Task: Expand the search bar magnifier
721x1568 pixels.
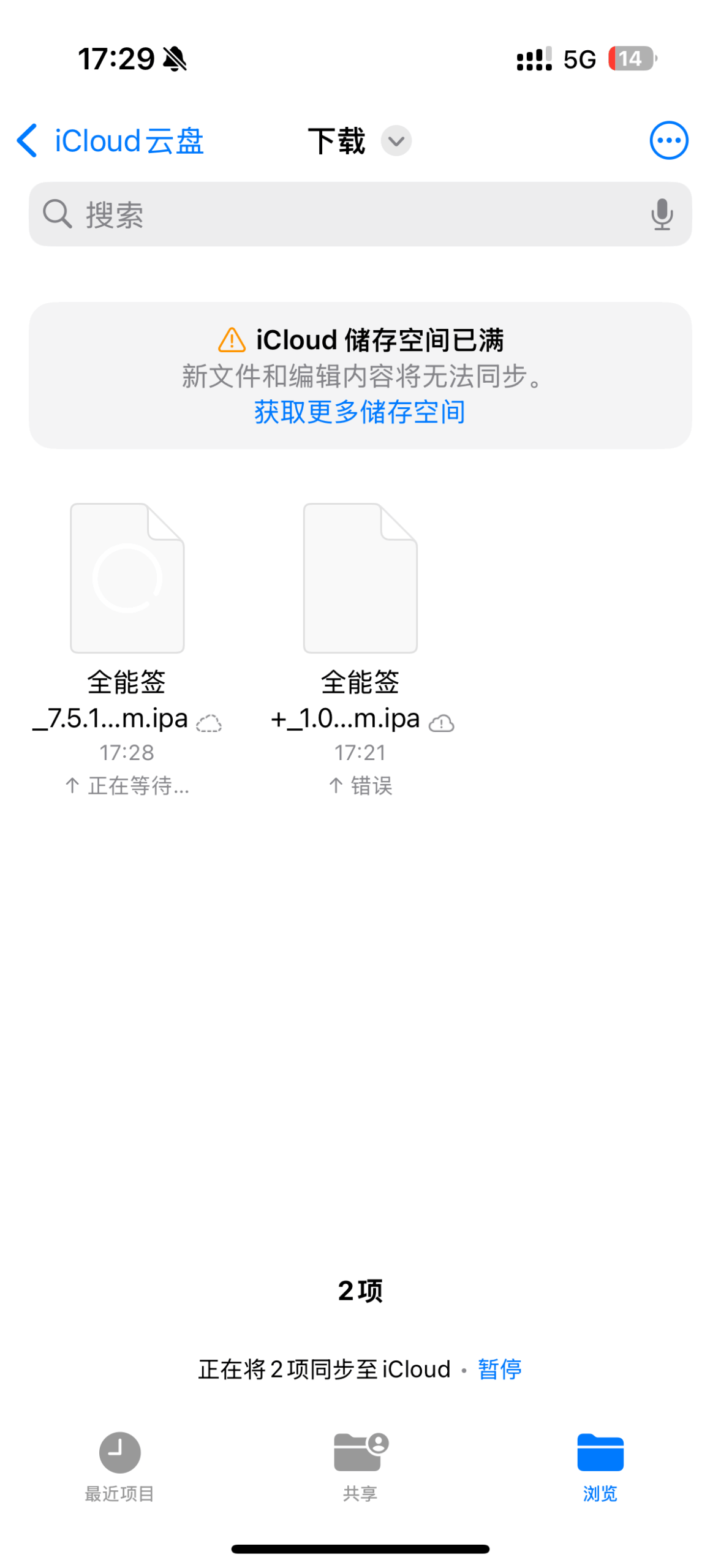Action: point(56,214)
